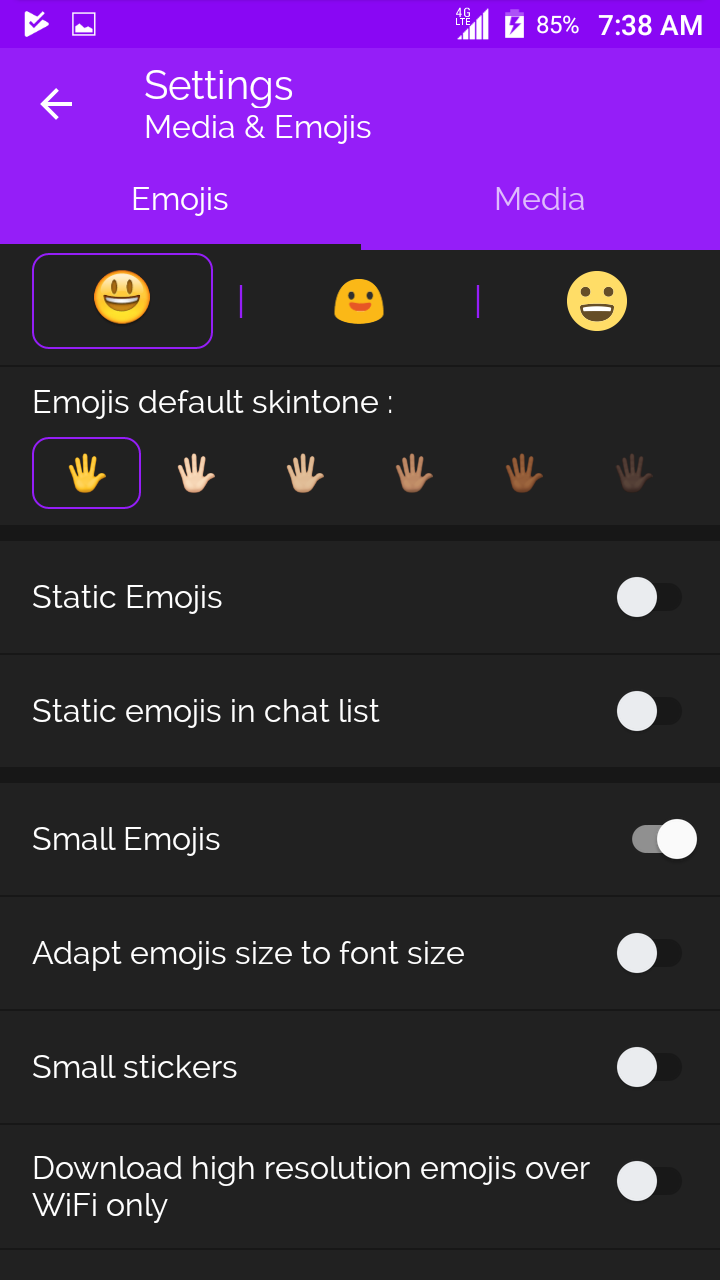The height and width of the screenshot is (1280, 720).
Task: Select the Emojis tab
Action: (x=180, y=199)
